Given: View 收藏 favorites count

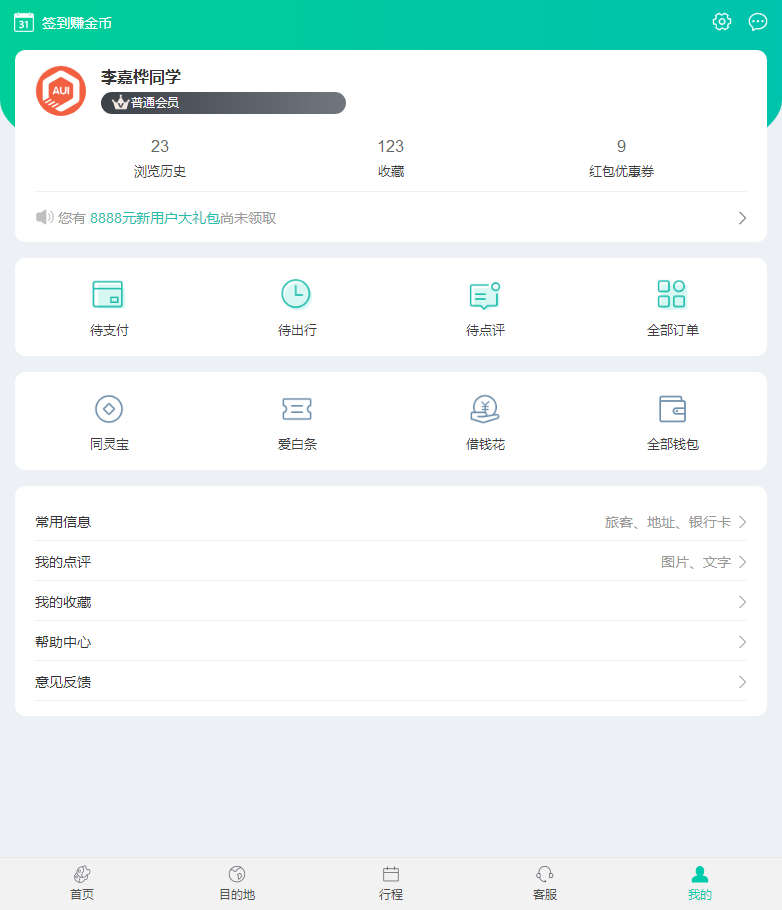Looking at the screenshot, I should tap(391, 159).
